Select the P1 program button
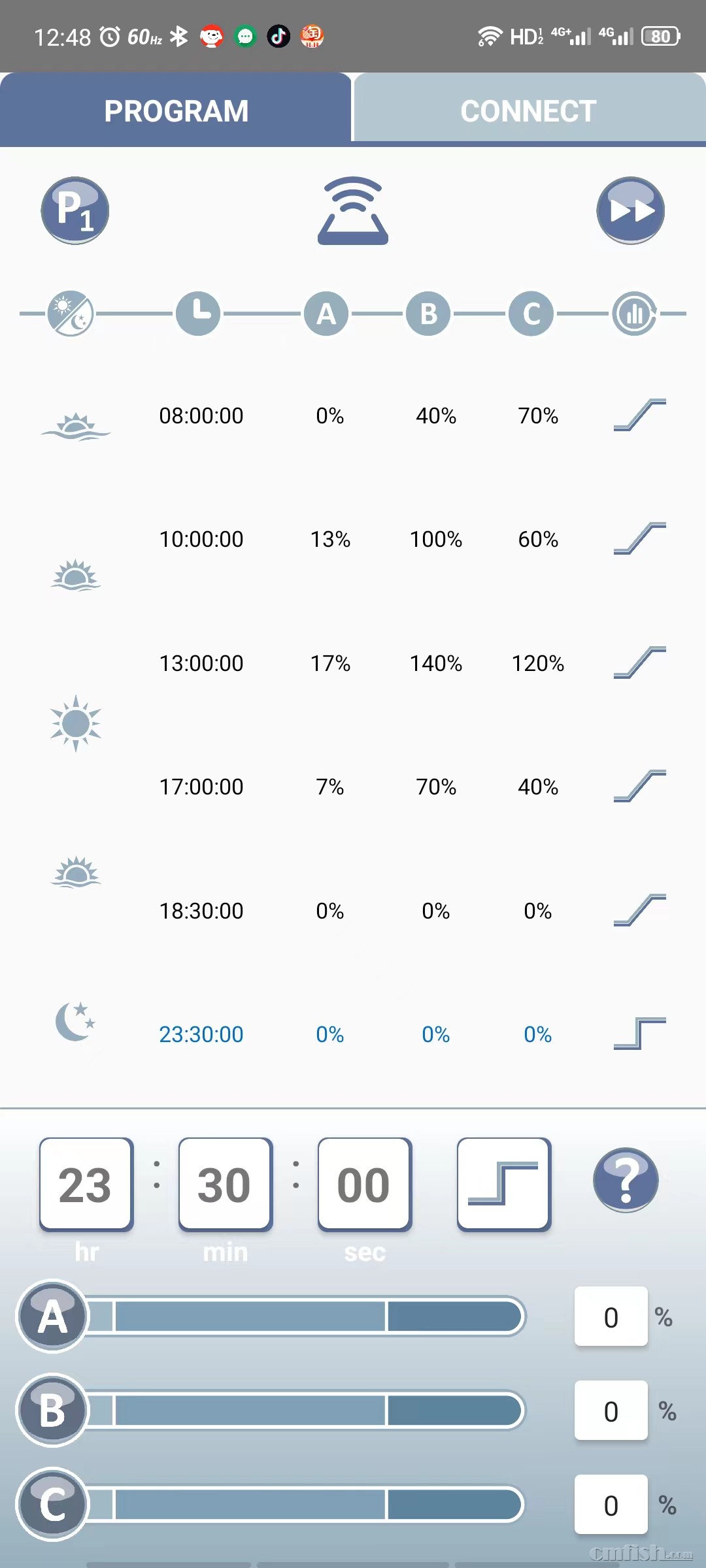 pyautogui.click(x=75, y=210)
